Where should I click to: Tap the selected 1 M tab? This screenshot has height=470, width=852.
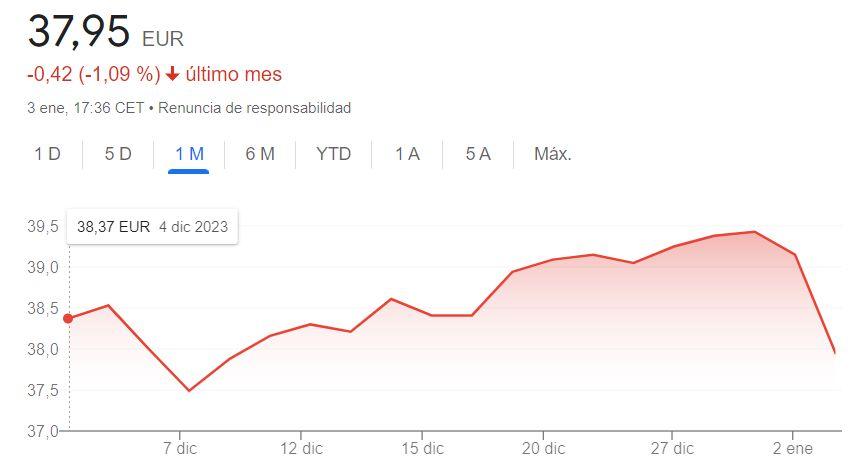[x=189, y=154]
